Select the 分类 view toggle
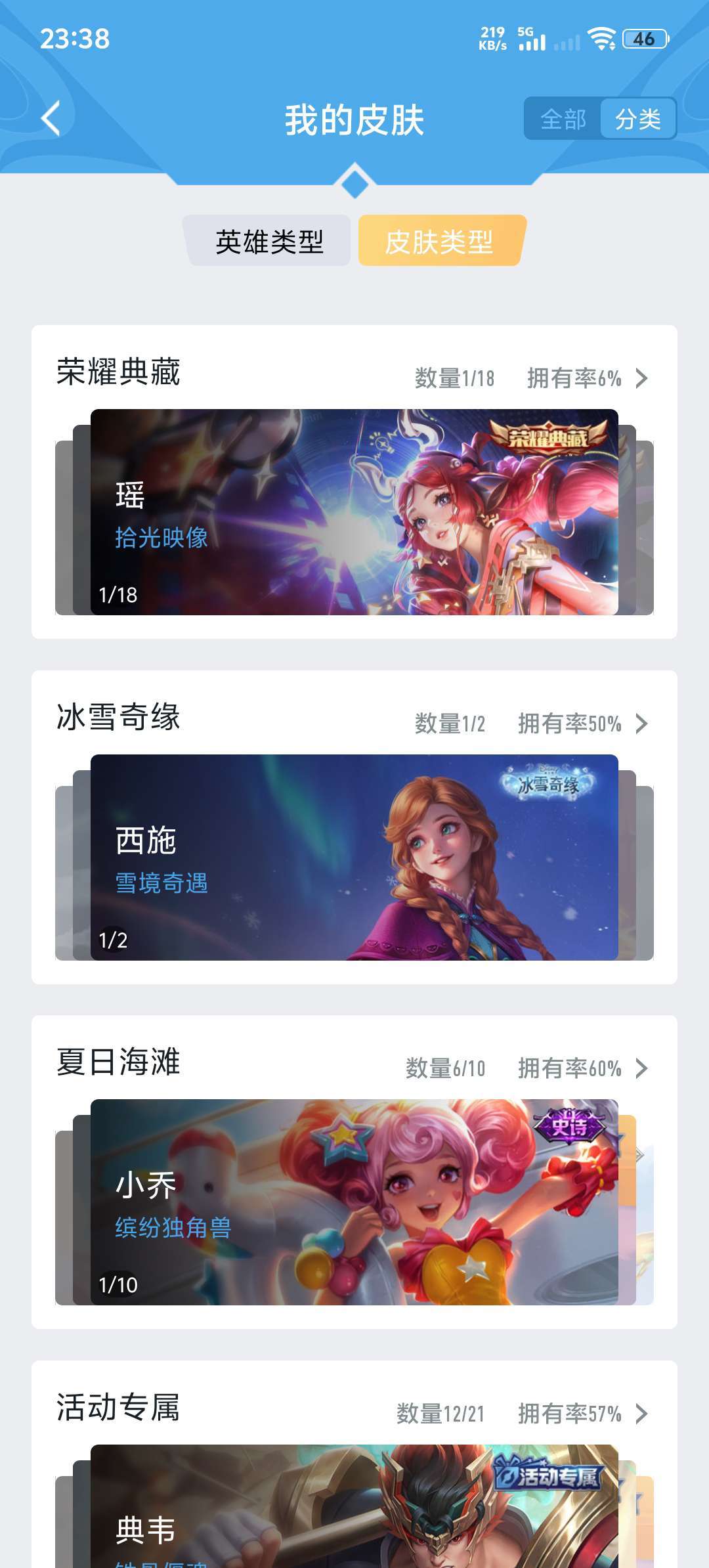709x1568 pixels. pyautogui.click(x=637, y=119)
